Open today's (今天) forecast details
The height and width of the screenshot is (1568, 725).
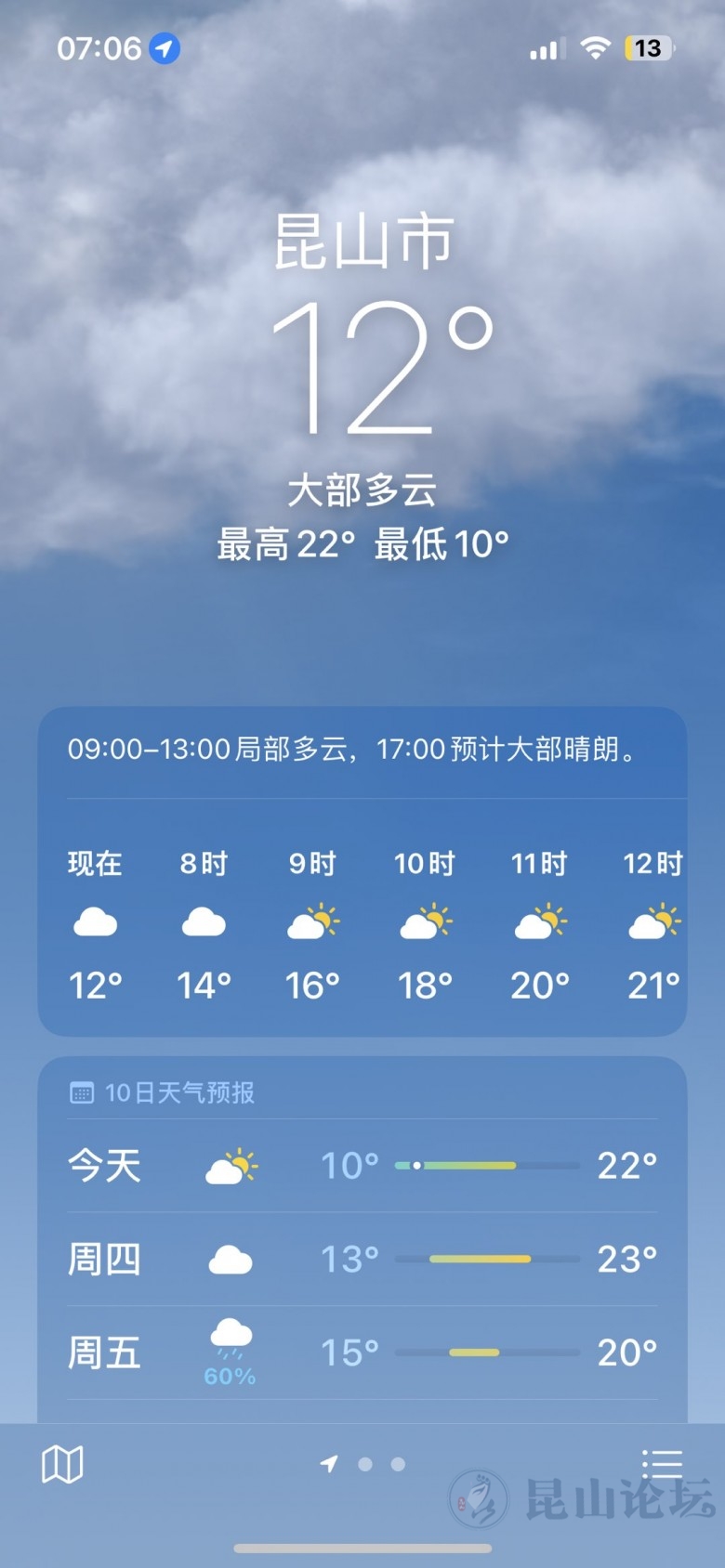click(362, 1166)
